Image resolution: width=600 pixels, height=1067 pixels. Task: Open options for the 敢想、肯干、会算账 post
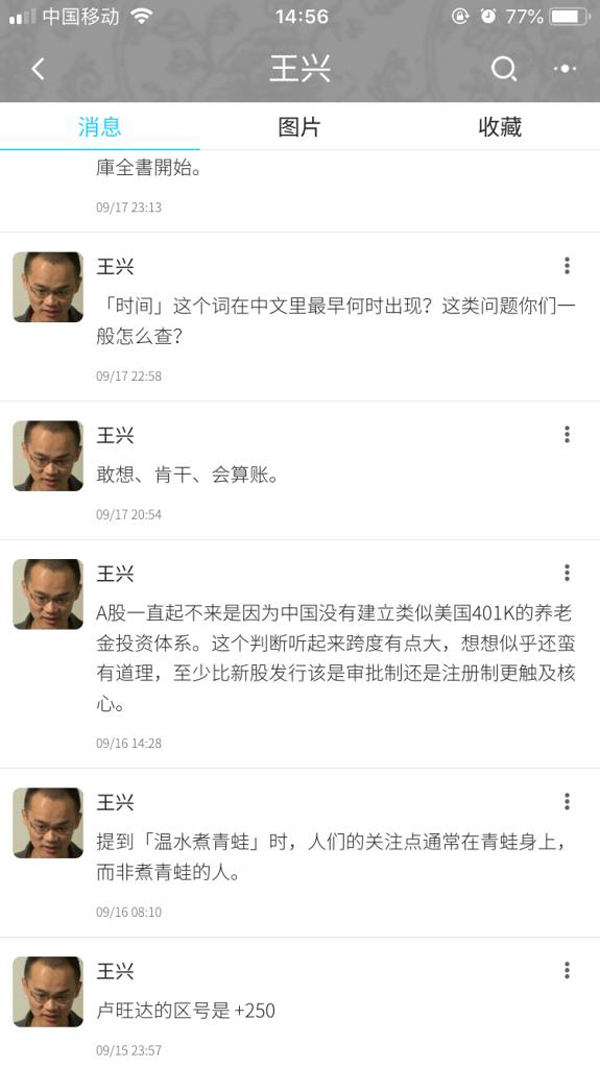[567, 435]
